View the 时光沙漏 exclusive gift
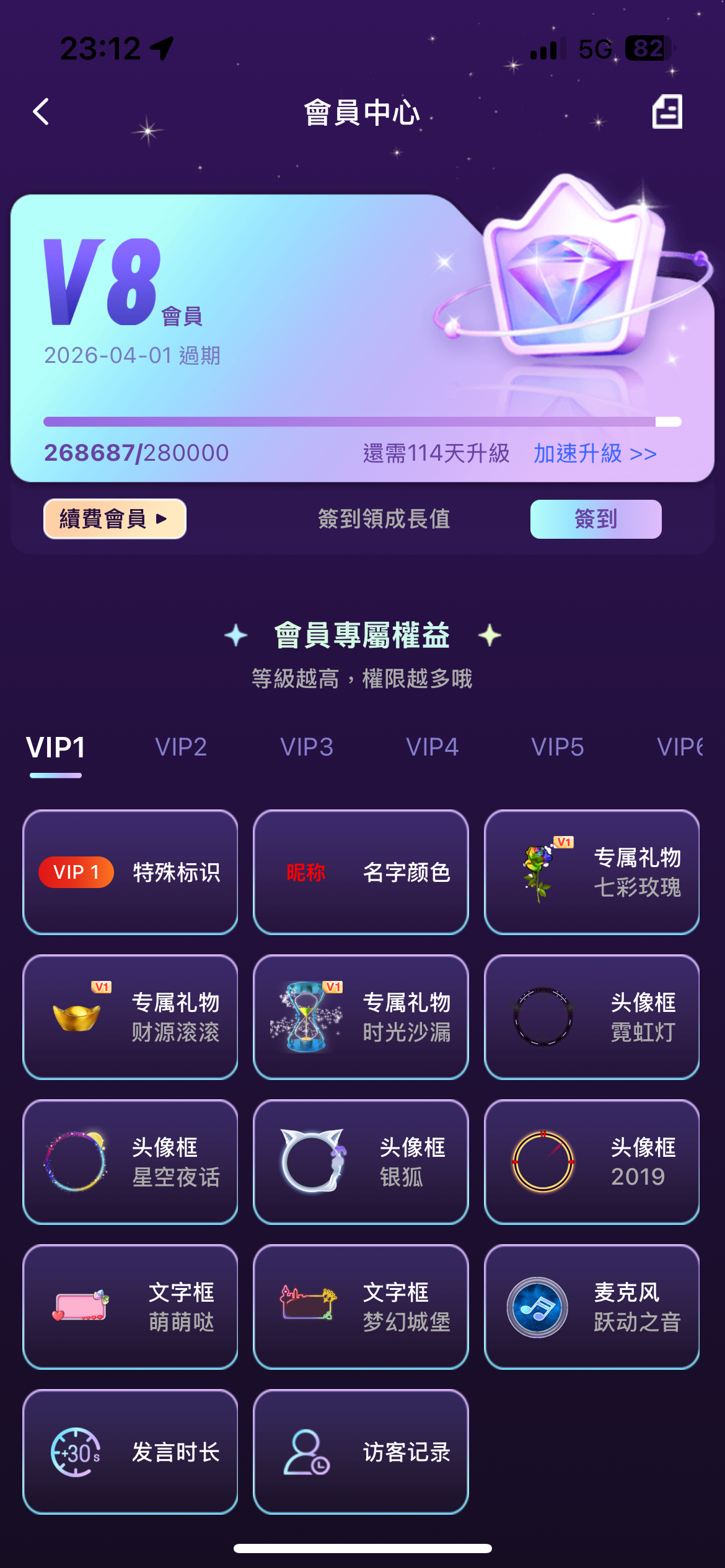The height and width of the screenshot is (1568, 725). pyautogui.click(x=361, y=1017)
